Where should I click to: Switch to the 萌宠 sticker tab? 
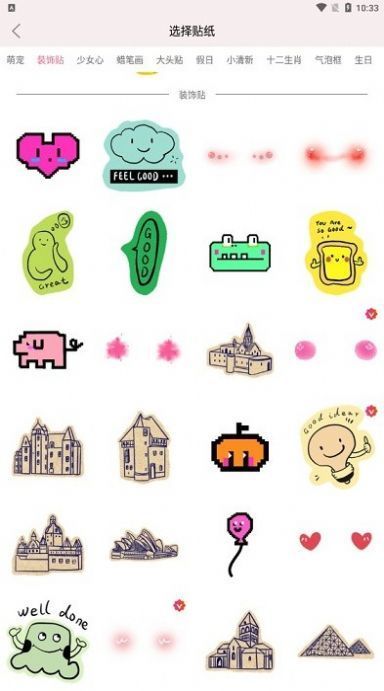point(15,60)
